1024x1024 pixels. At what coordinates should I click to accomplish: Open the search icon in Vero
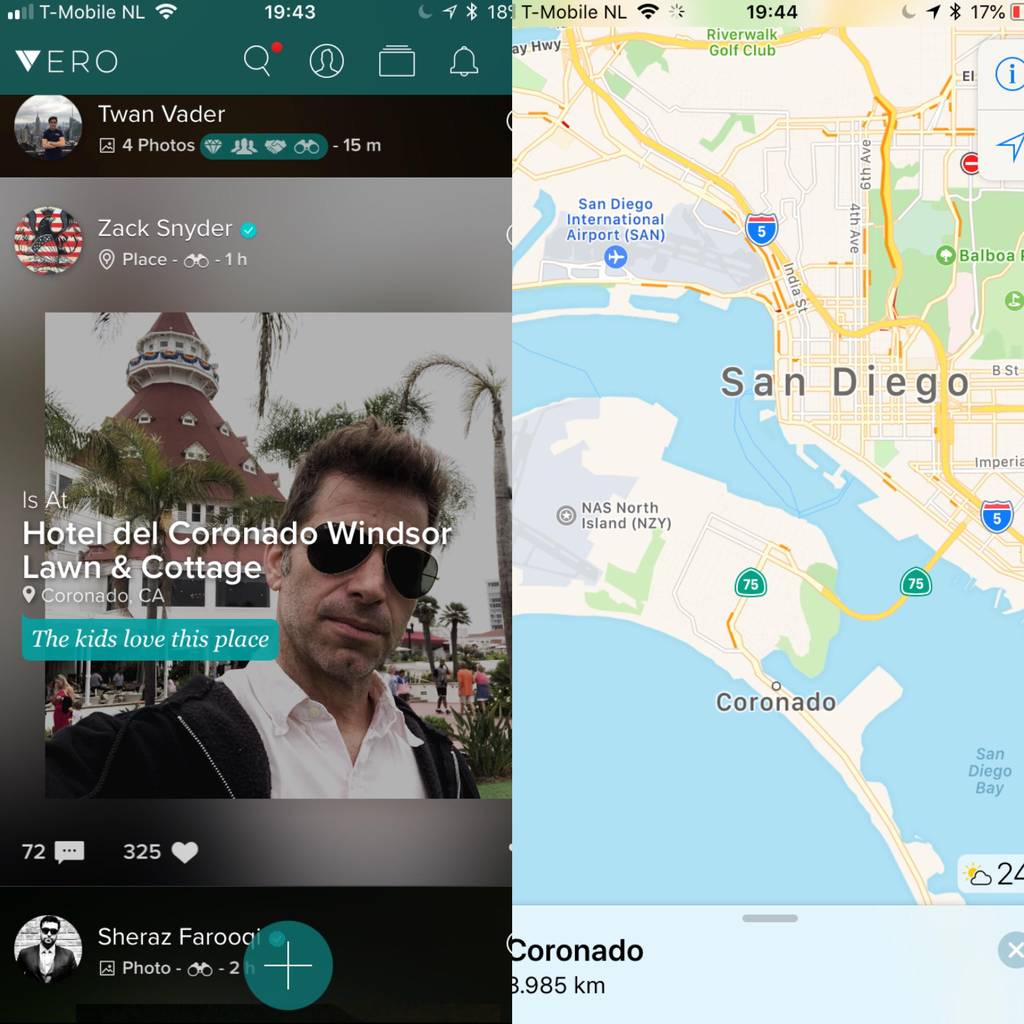258,61
